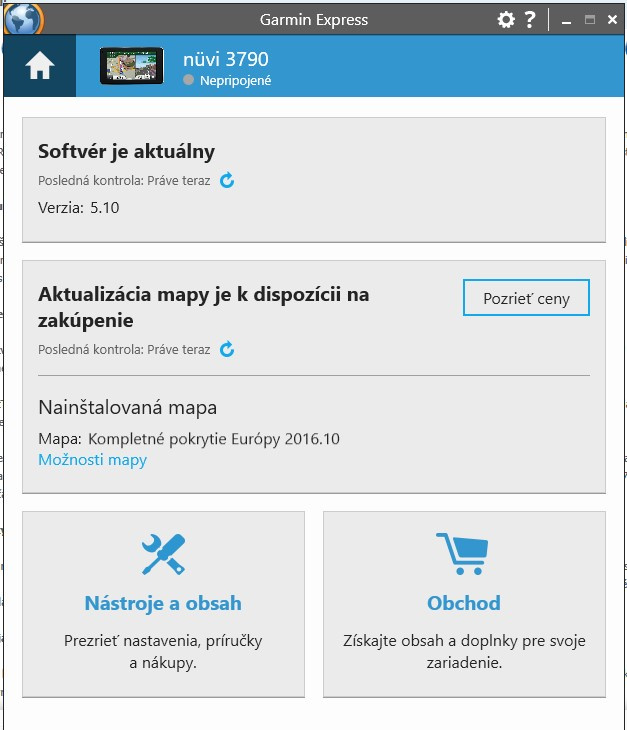Screen dimensions: 627x730
Task: Tap the Pozrieť ceny button
Action: pos(526,298)
